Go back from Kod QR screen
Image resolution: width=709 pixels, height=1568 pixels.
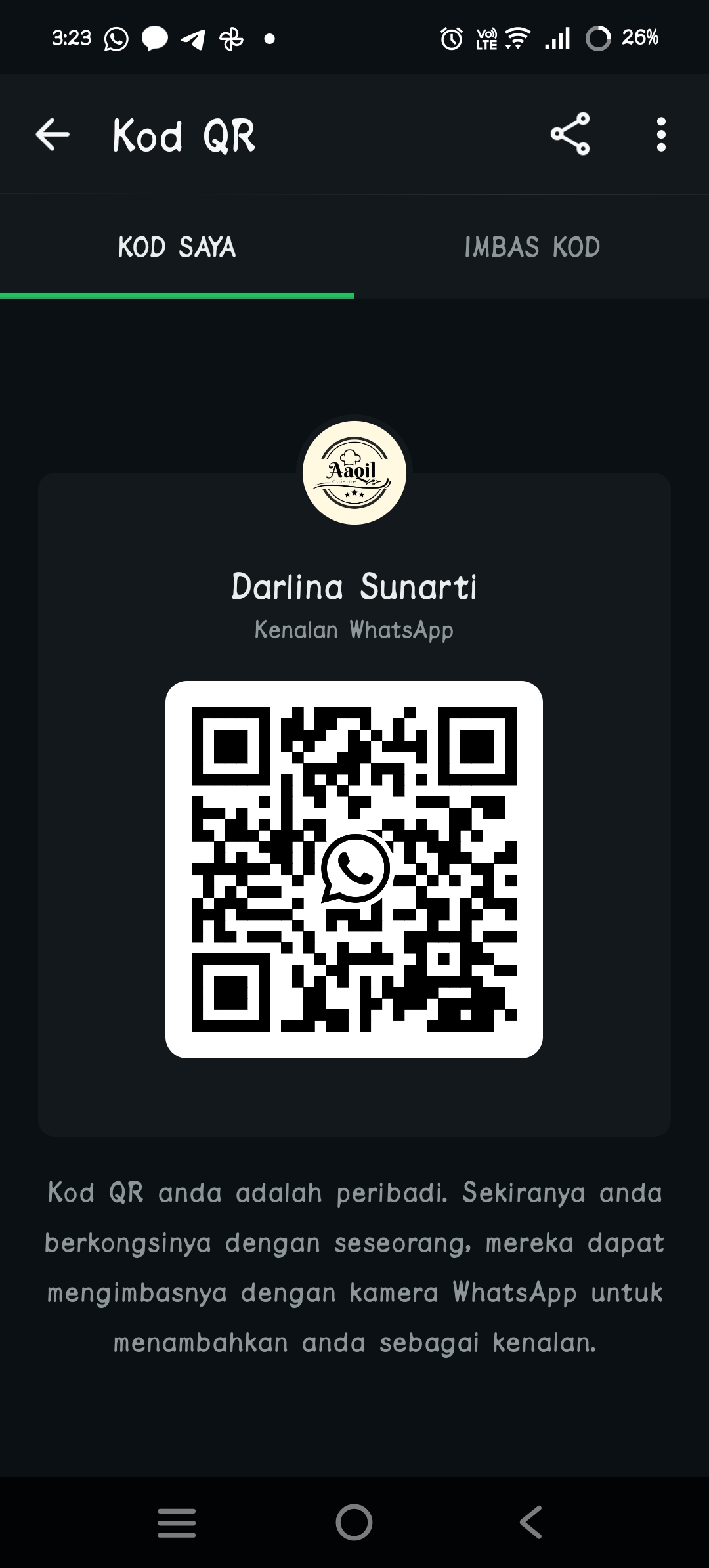pyautogui.click(x=53, y=135)
